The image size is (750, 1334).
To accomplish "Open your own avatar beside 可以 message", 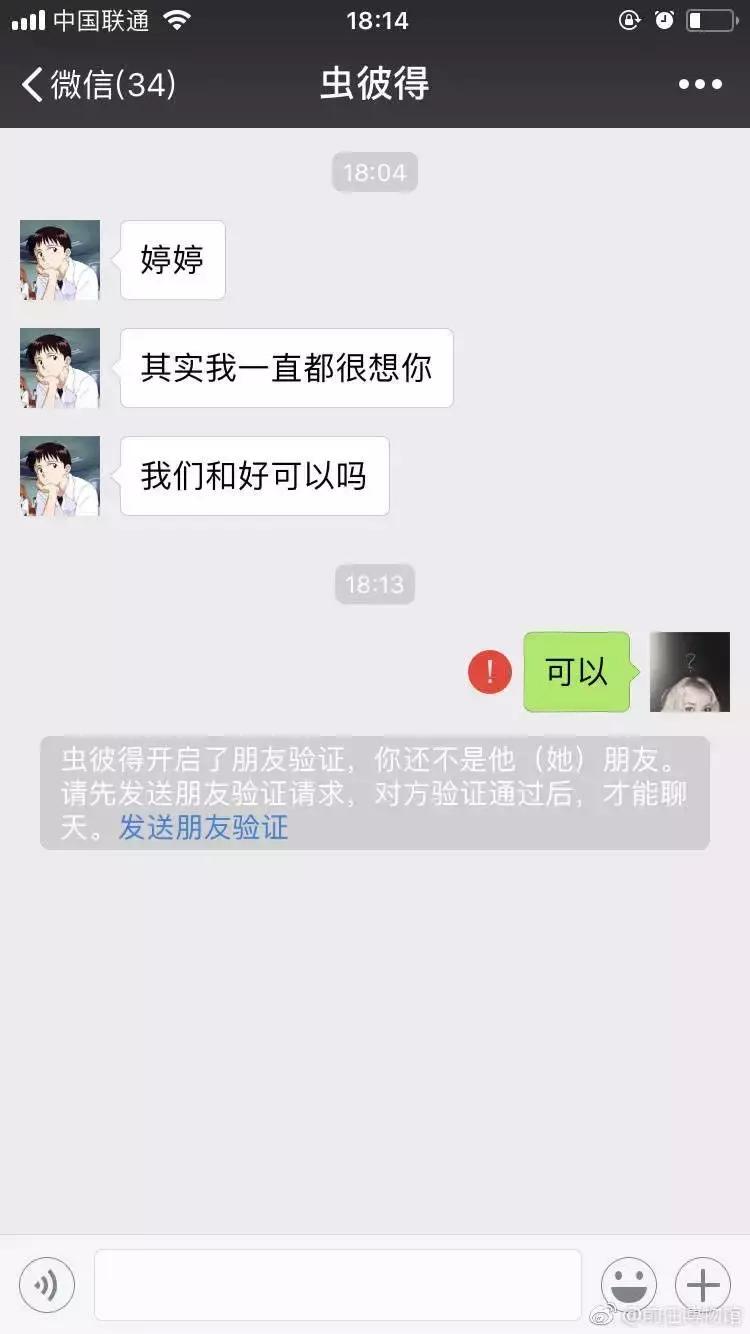I will [689, 672].
